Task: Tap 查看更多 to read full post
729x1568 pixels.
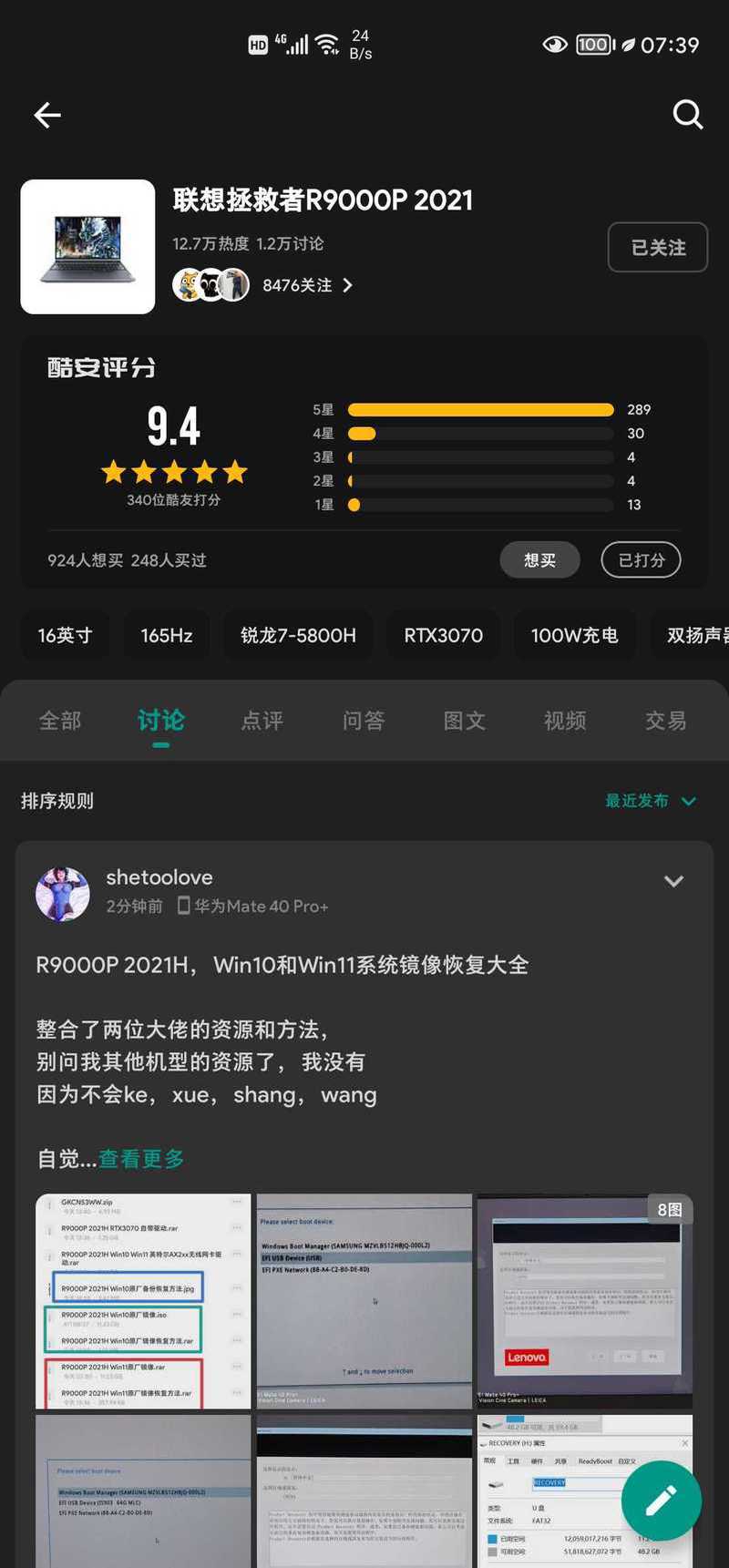Action: 141,1159
